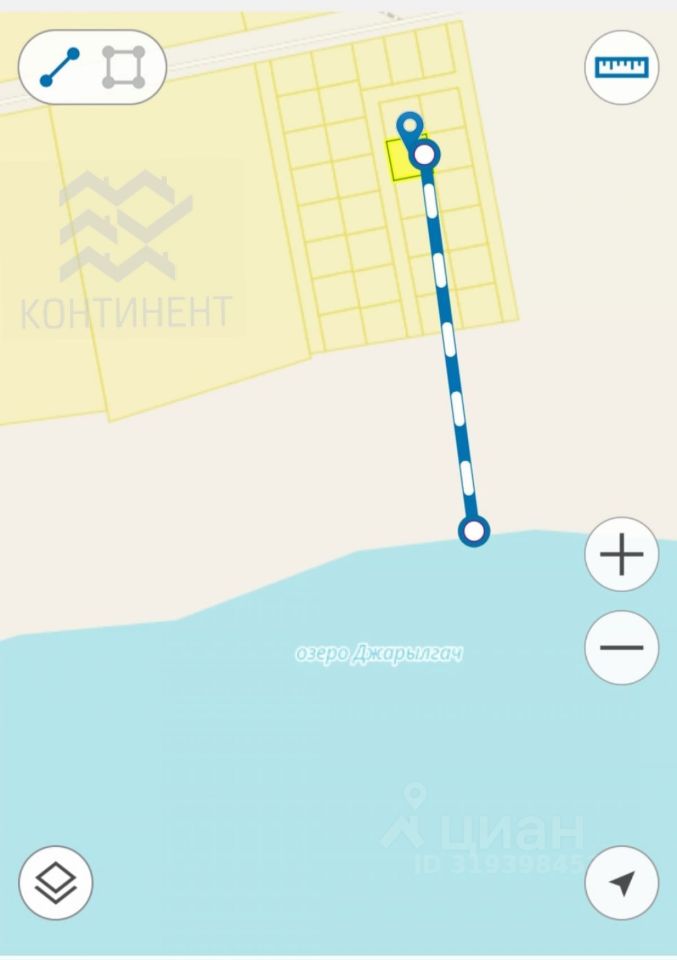677x960 pixels.
Task: Center map on my current location
Action: 621,882
